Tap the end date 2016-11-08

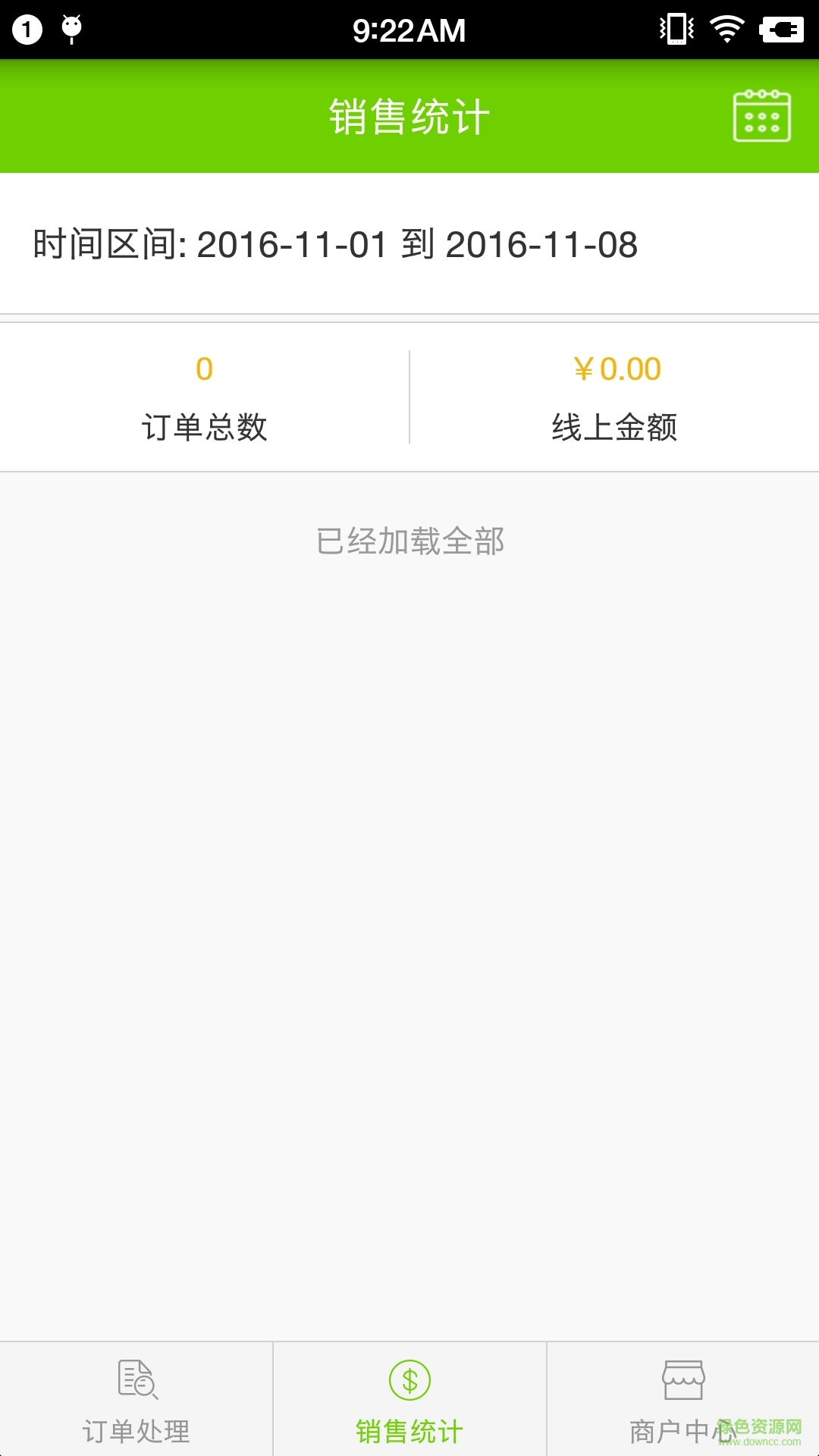coord(543,244)
